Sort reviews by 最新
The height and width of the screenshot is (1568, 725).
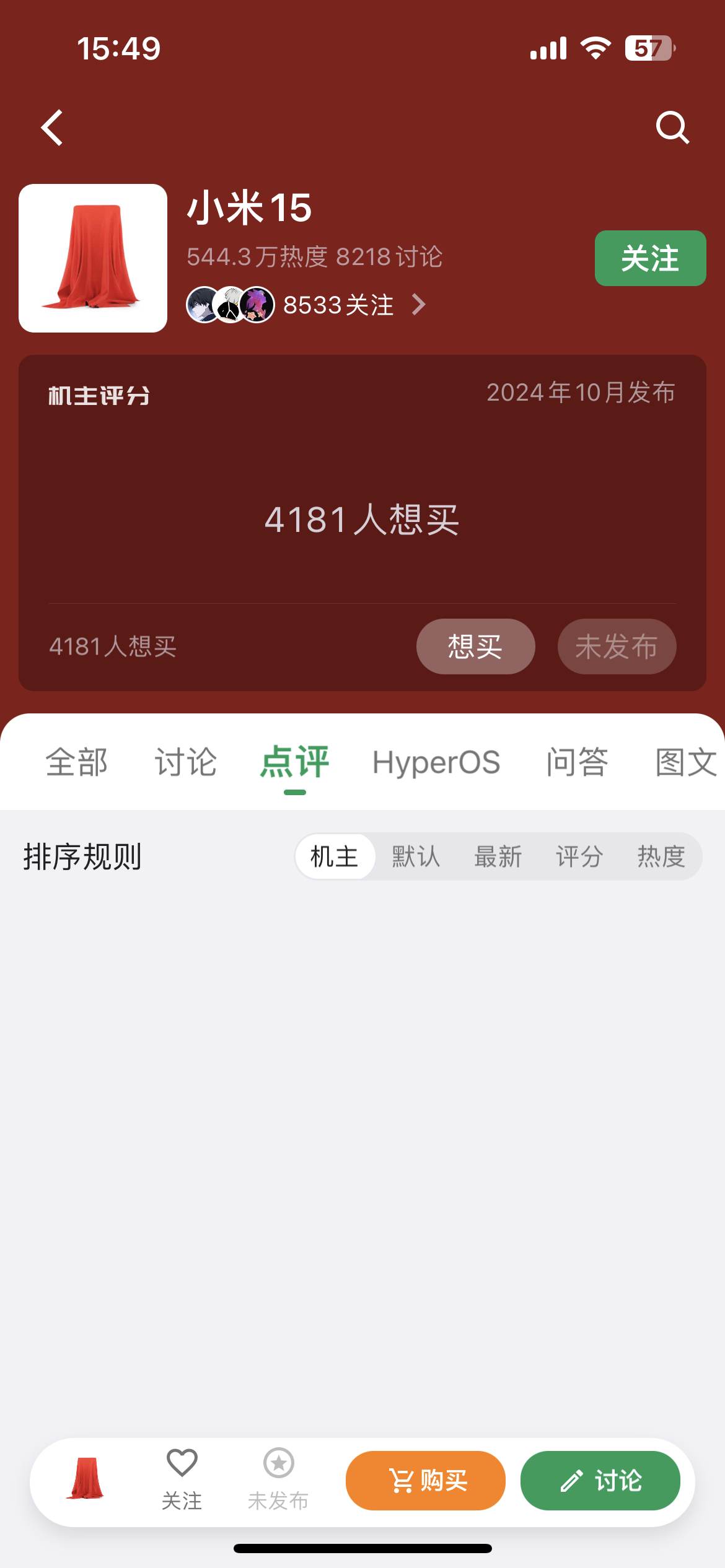498,857
